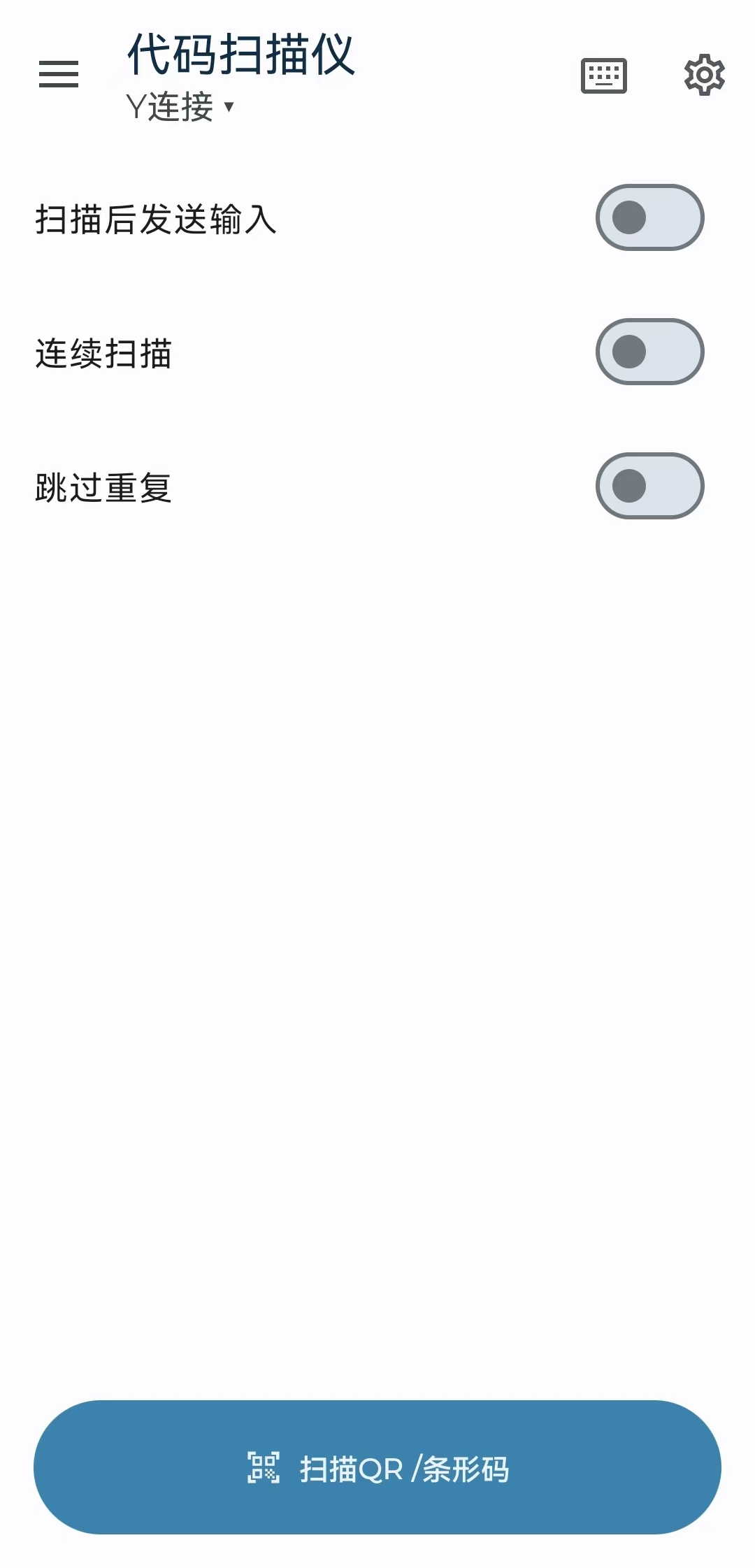Viewport: 755px width, 1568px height.
Task: Expand the Y连接 connection dropdown
Action: point(180,107)
